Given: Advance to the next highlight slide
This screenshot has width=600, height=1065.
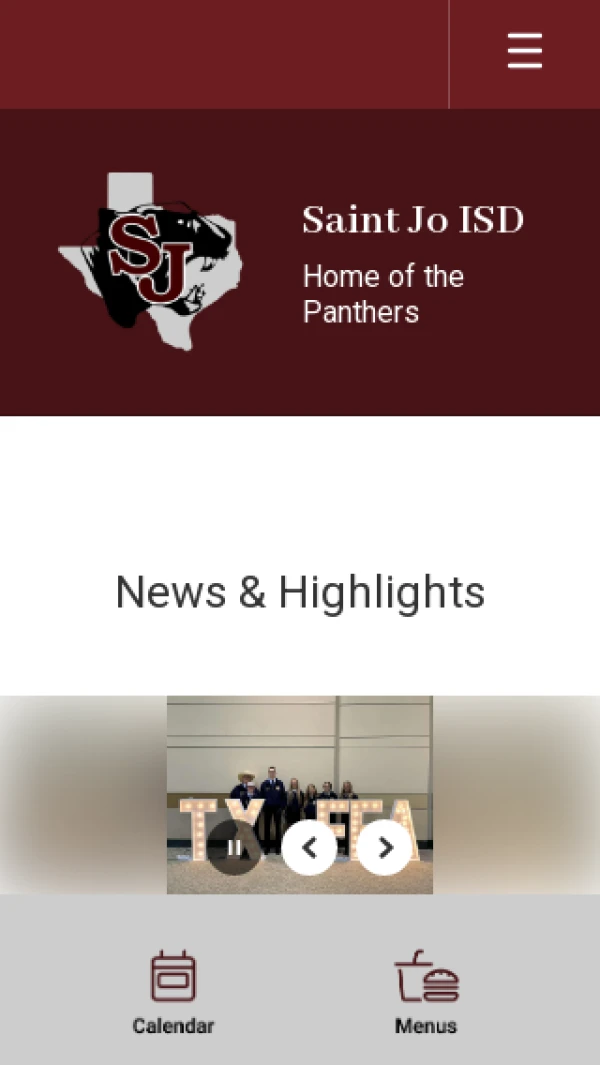Looking at the screenshot, I should (384, 848).
